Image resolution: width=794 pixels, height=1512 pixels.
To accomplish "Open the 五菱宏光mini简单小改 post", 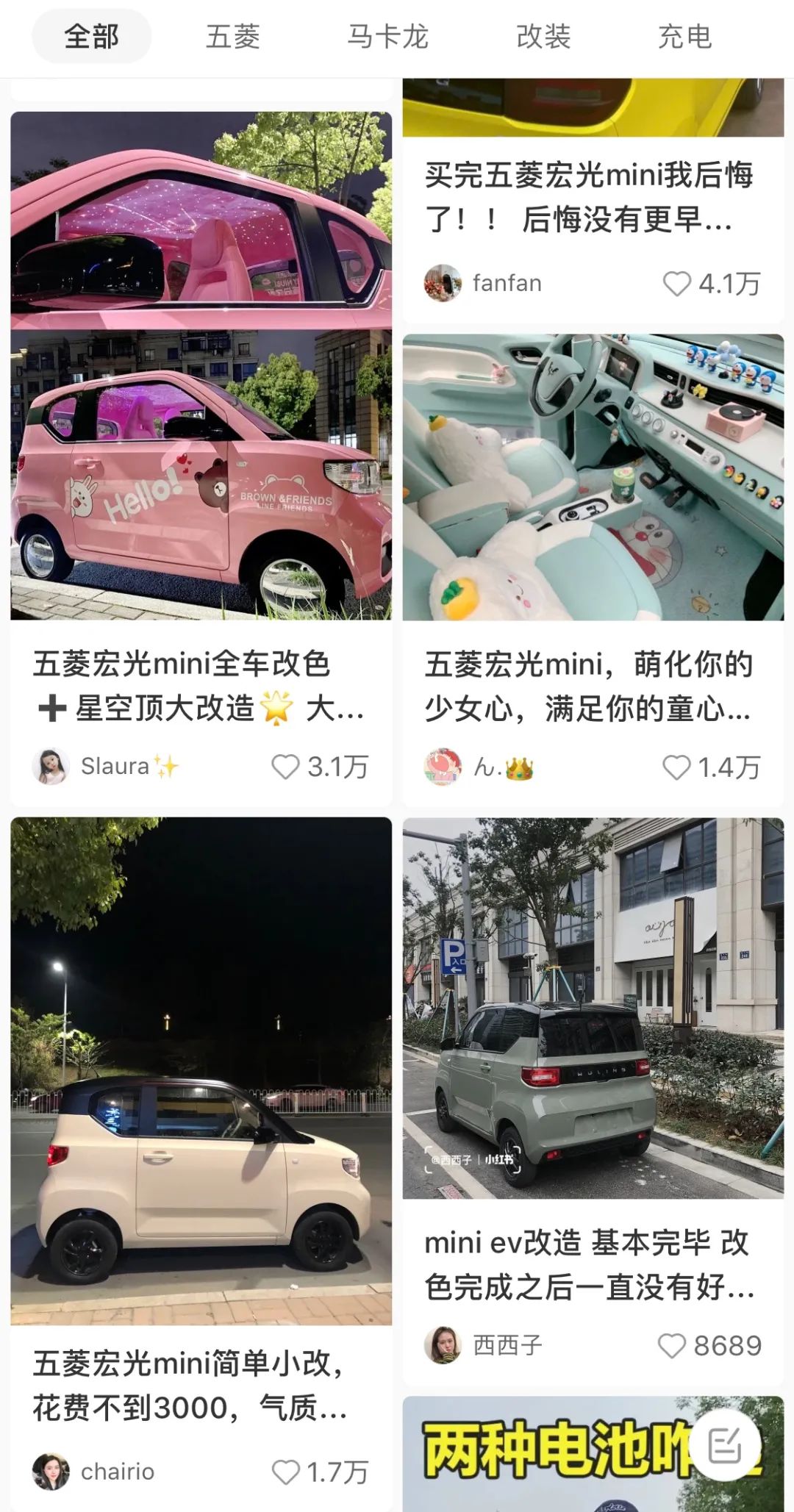I will pyautogui.click(x=201, y=1069).
